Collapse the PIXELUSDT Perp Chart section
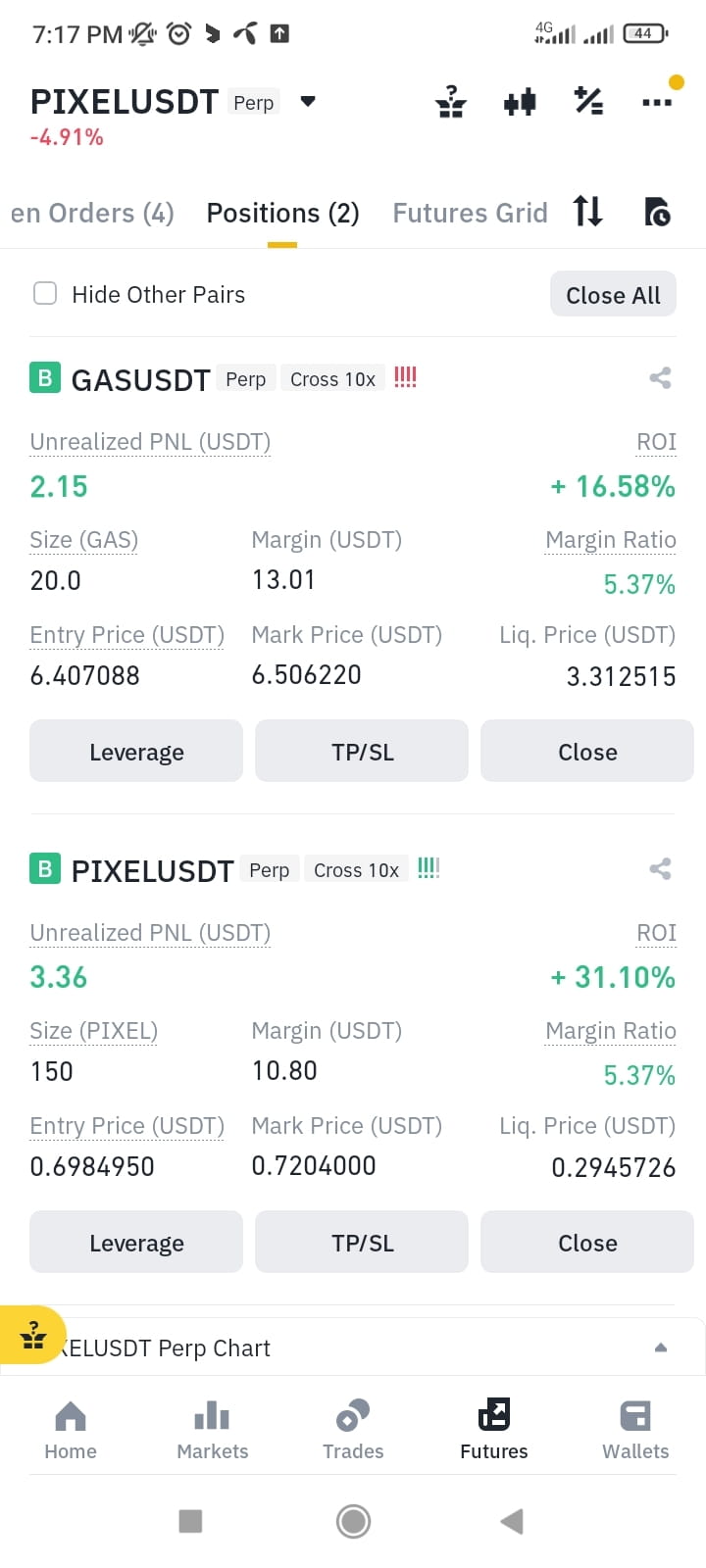 [660, 1347]
